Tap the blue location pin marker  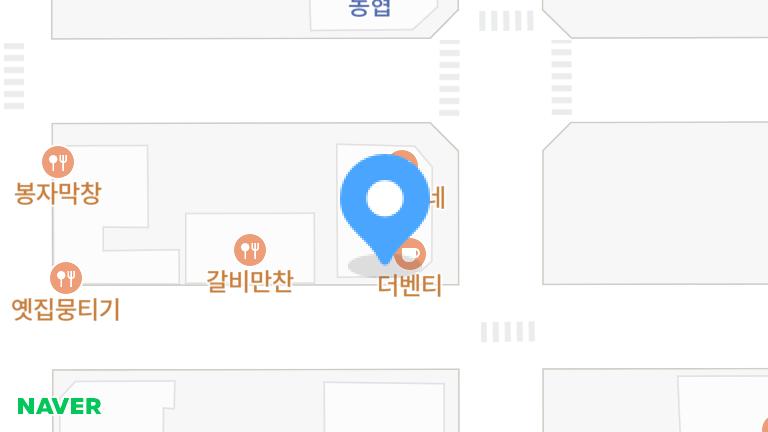click(384, 201)
